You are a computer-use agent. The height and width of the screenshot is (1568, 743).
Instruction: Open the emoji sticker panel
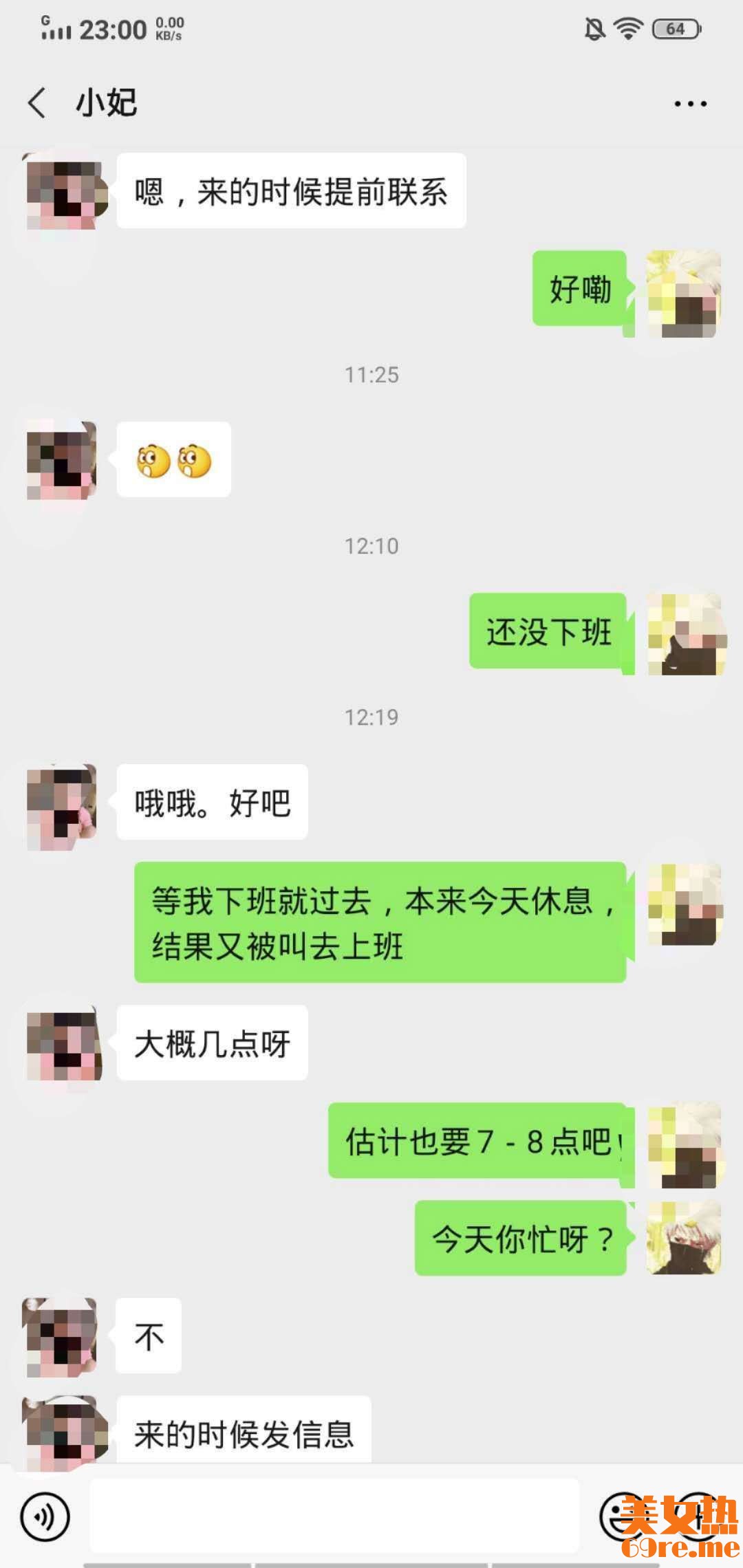click(x=623, y=1516)
